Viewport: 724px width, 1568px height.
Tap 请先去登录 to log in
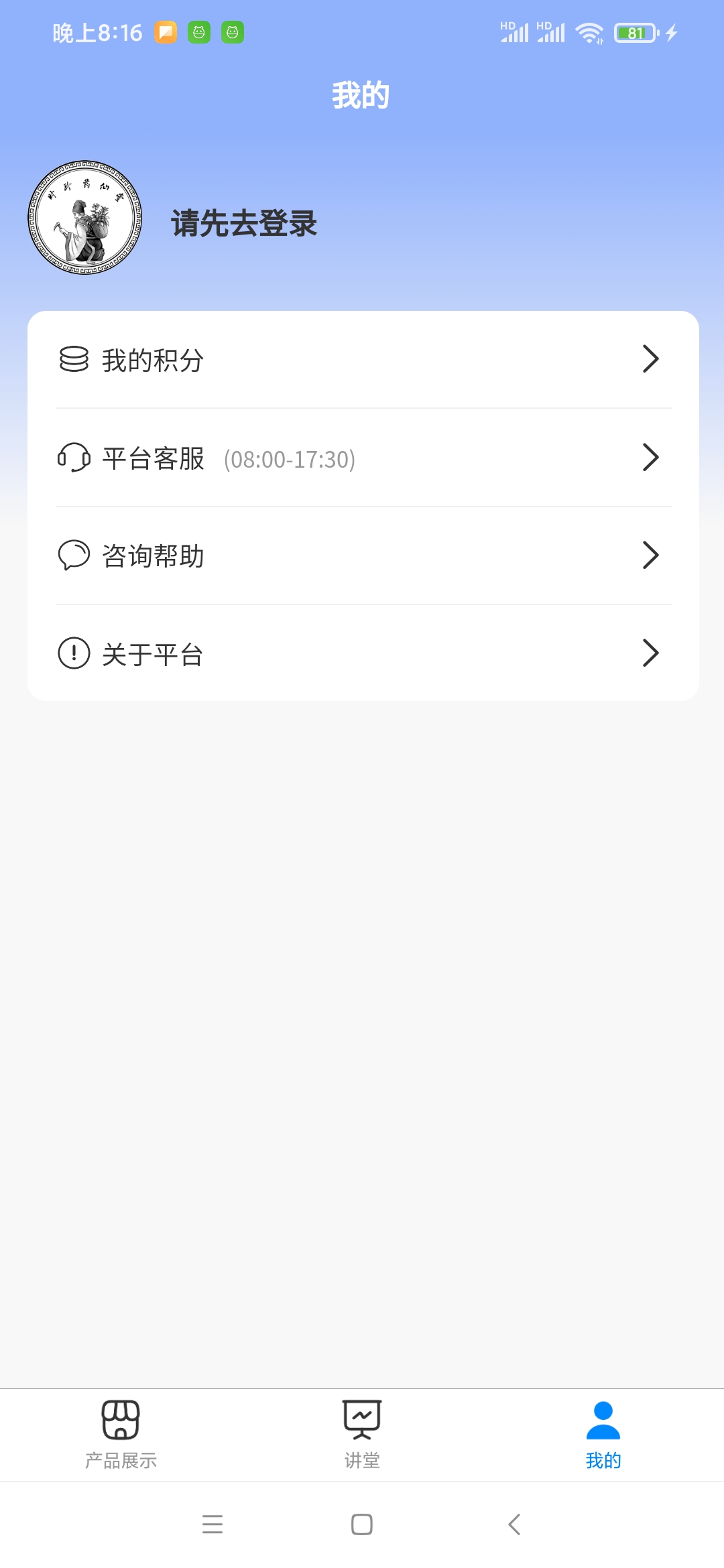pyautogui.click(x=244, y=223)
